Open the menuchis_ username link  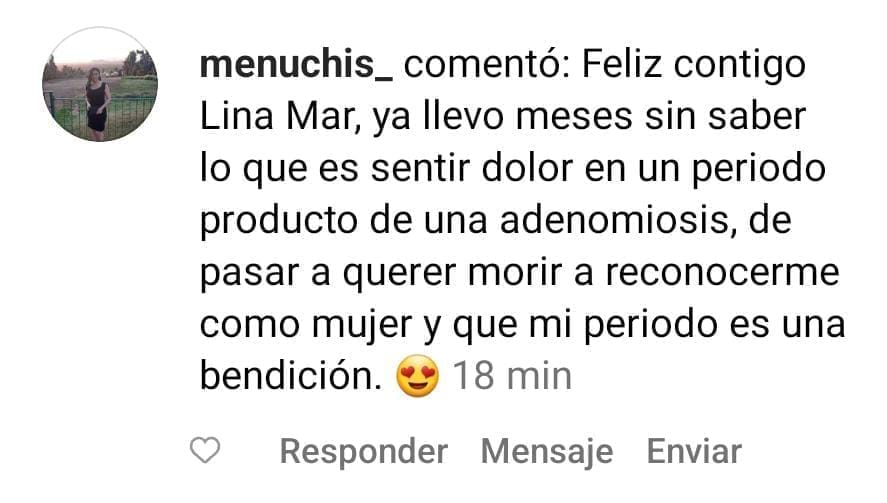[296, 65]
